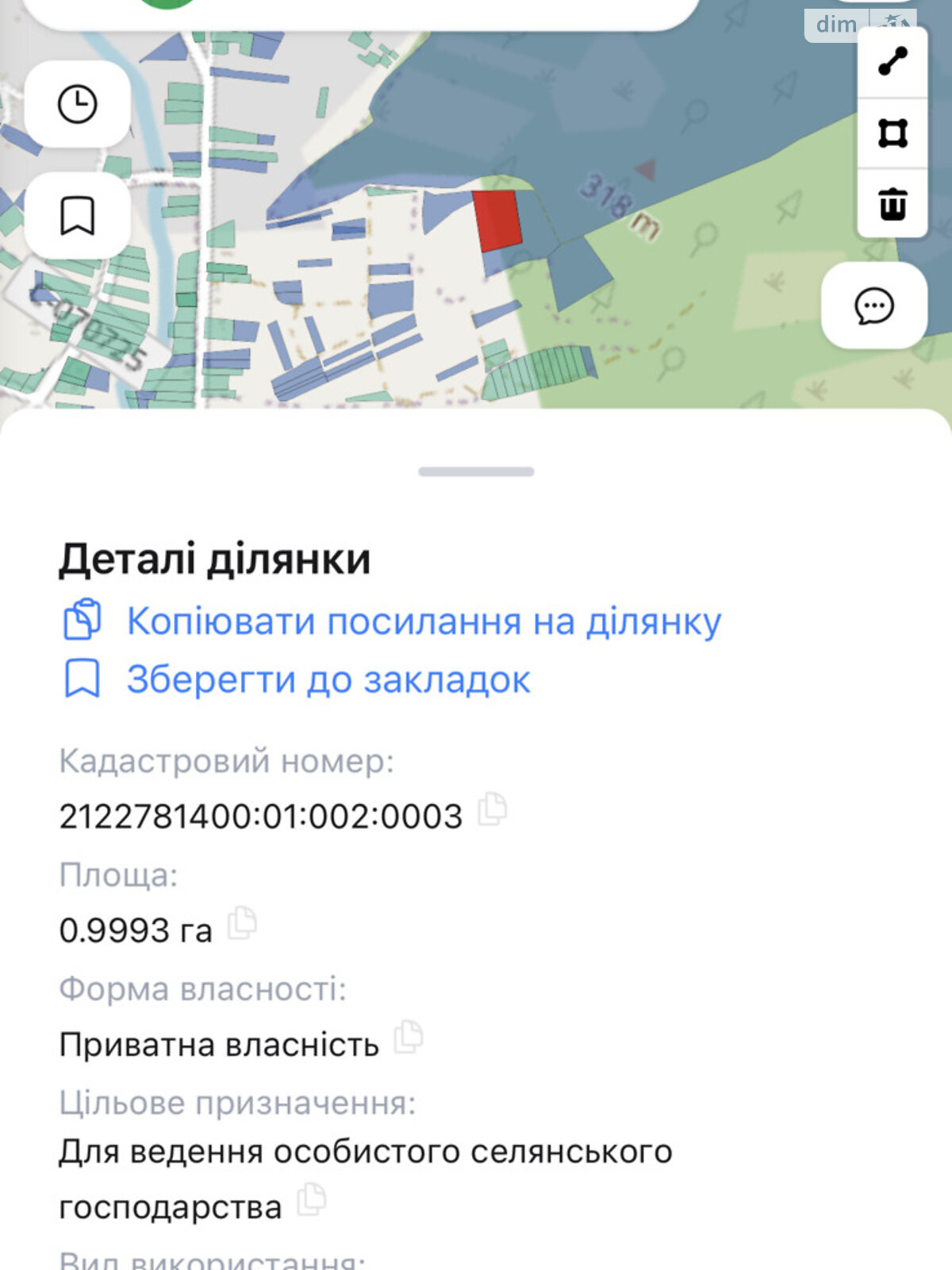Click the plane logo next to dim
Viewport: 952px width, 1270px height.
[895, 20]
